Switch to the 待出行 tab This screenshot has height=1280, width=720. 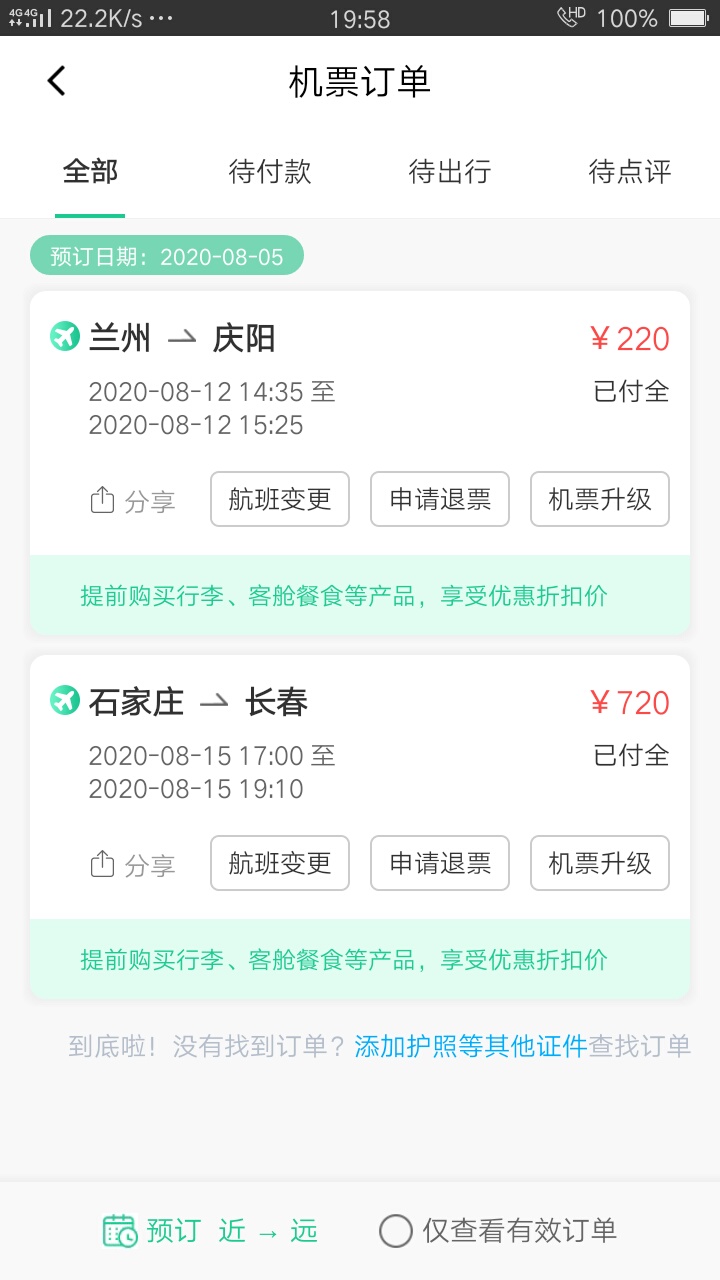[x=450, y=172]
